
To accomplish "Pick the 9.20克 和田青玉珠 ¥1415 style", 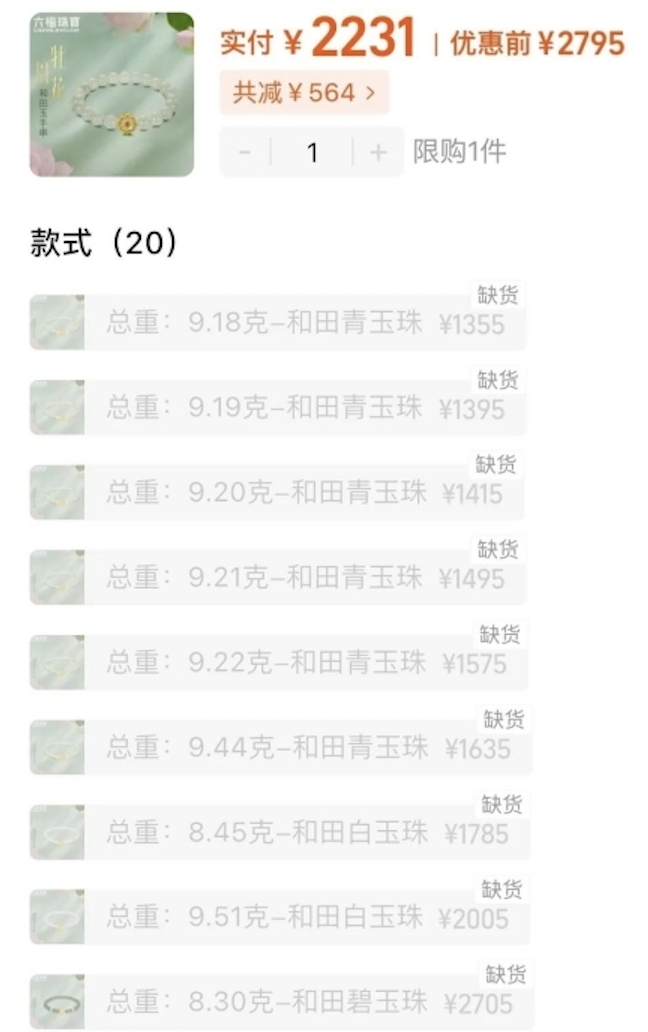I will coord(278,493).
